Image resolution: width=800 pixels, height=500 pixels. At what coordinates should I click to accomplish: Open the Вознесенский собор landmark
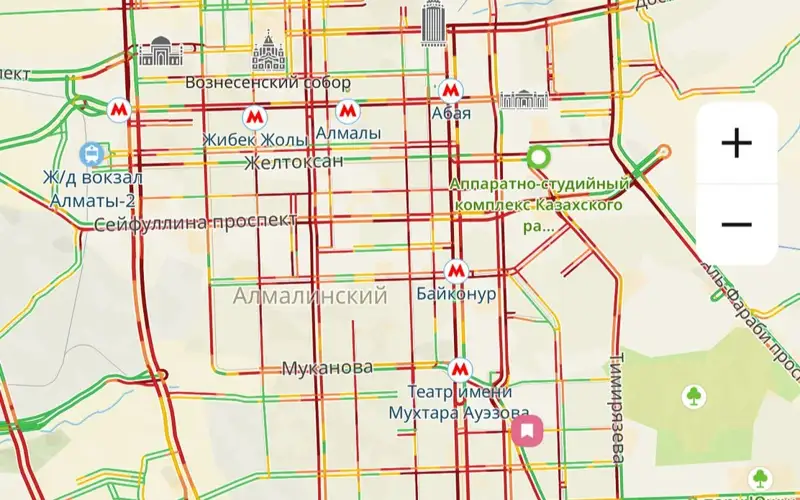[x=268, y=52]
